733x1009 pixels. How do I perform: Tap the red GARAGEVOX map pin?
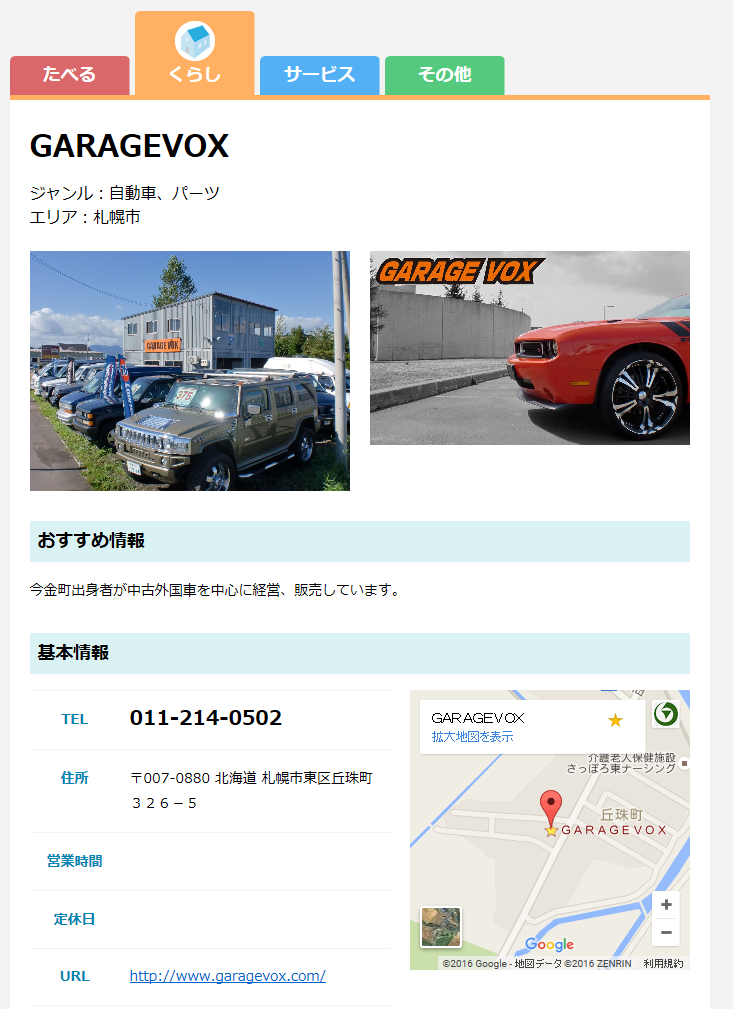[x=551, y=807]
